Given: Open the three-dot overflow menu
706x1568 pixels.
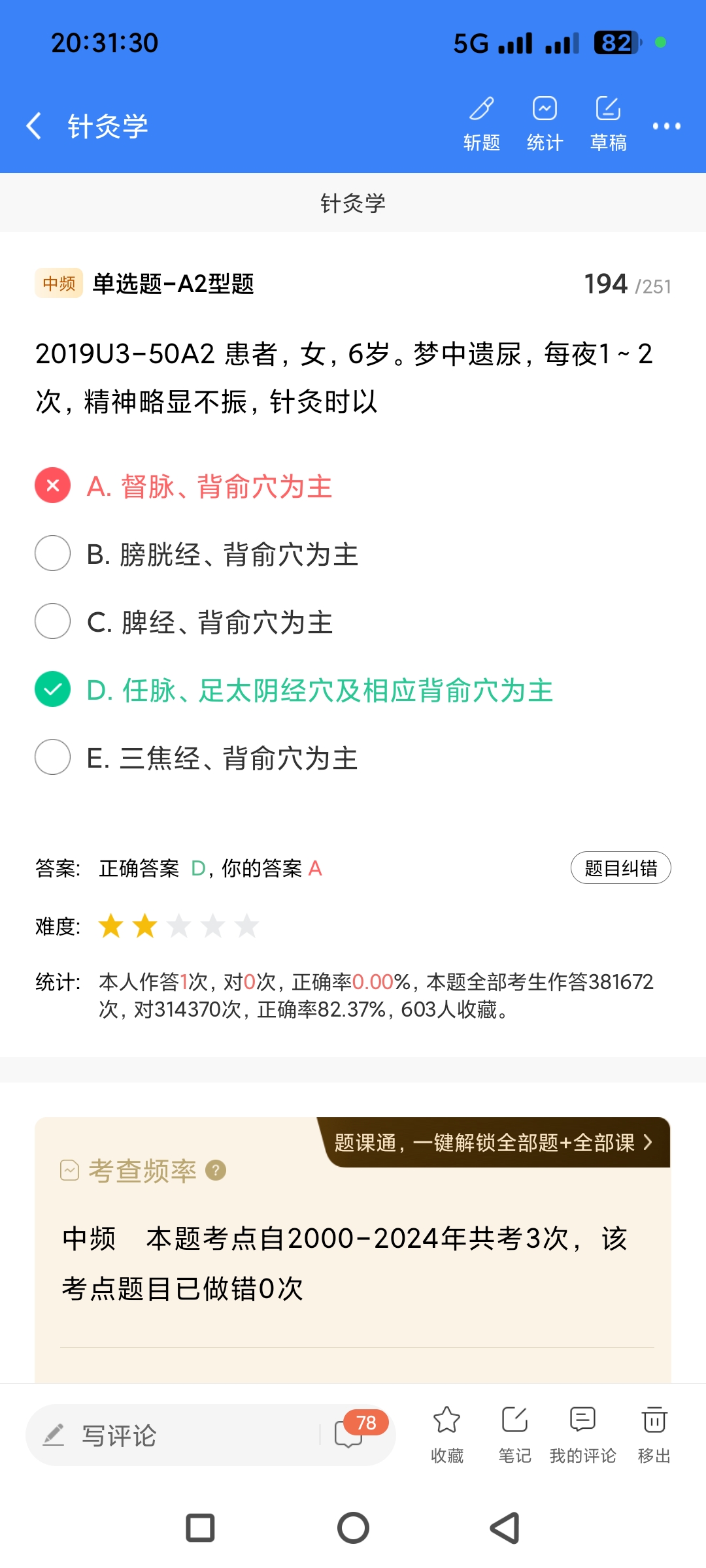Looking at the screenshot, I should 666,125.
